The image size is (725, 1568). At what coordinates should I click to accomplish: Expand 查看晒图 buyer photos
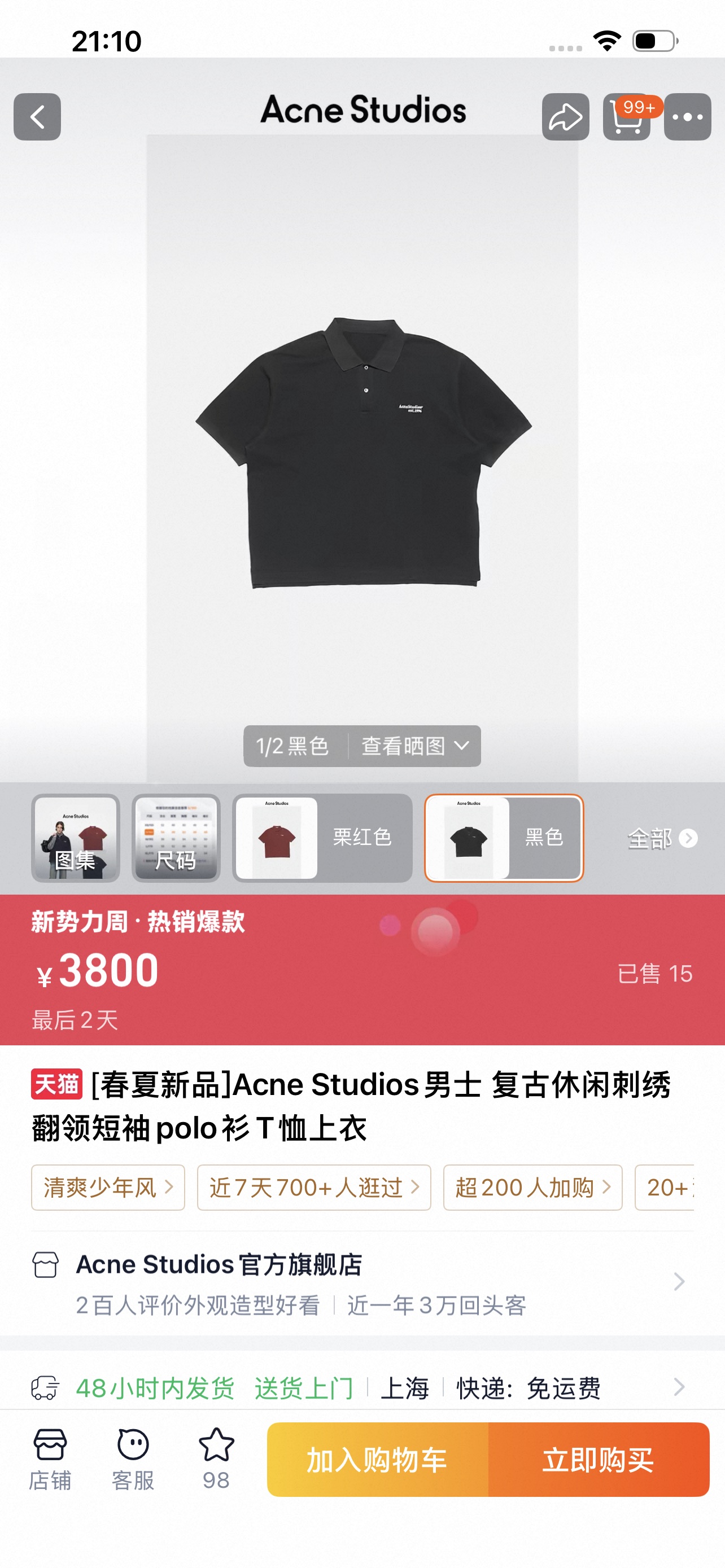[x=415, y=746]
